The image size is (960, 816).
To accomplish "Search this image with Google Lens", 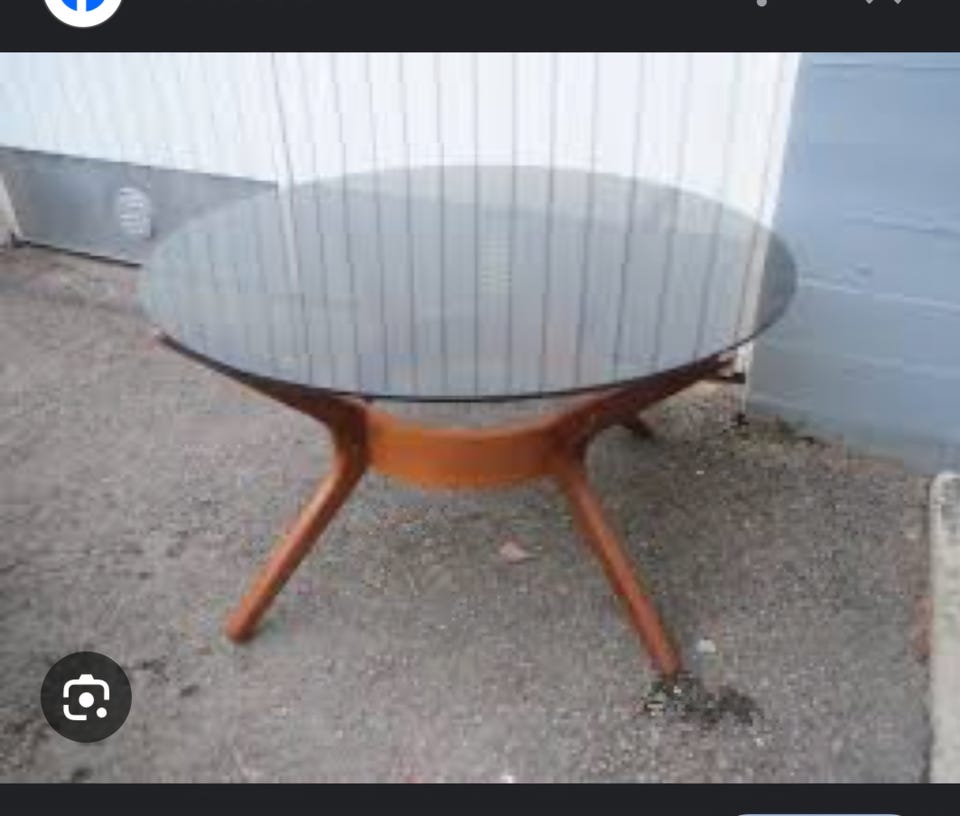I will [86, 697].
